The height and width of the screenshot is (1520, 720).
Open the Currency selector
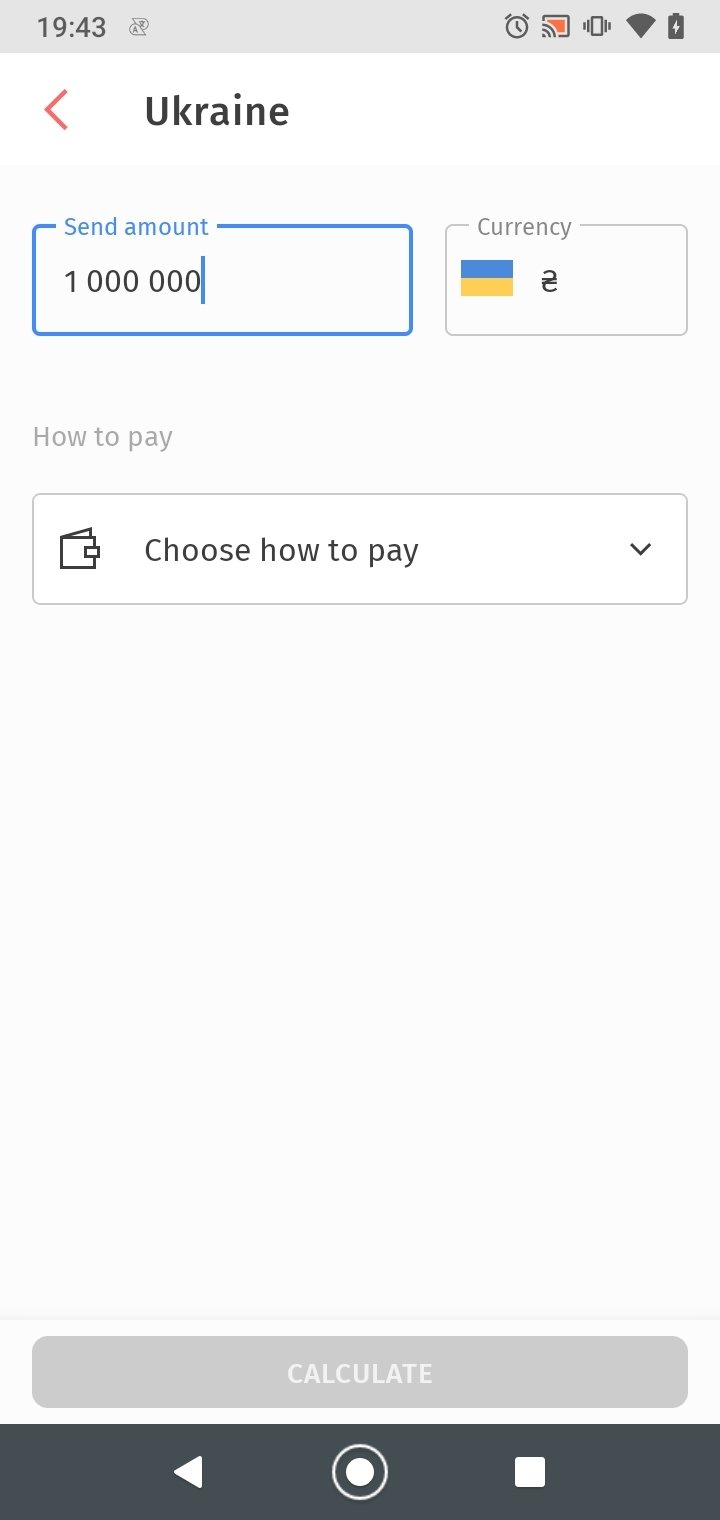(566, 280)
